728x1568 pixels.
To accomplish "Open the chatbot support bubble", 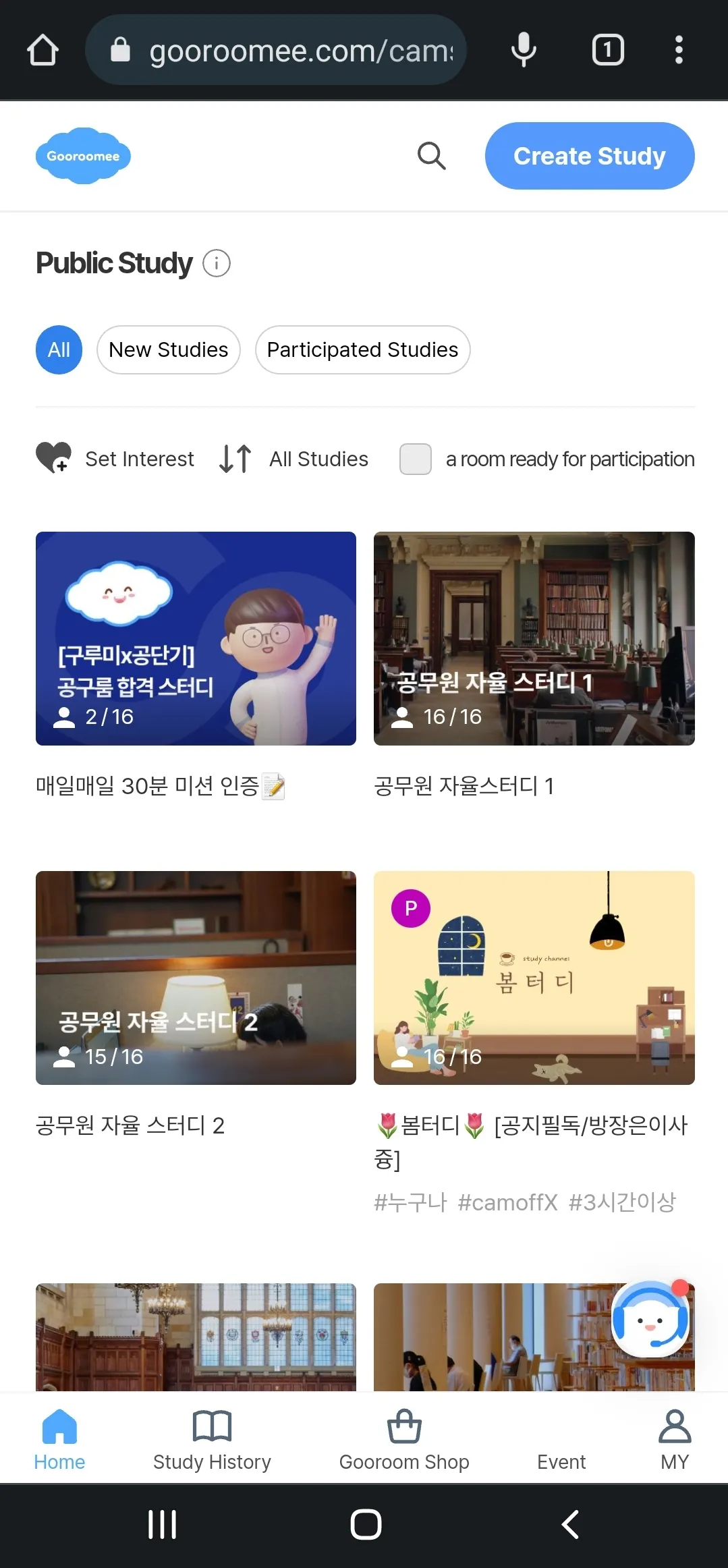I will pos(650,1318).
